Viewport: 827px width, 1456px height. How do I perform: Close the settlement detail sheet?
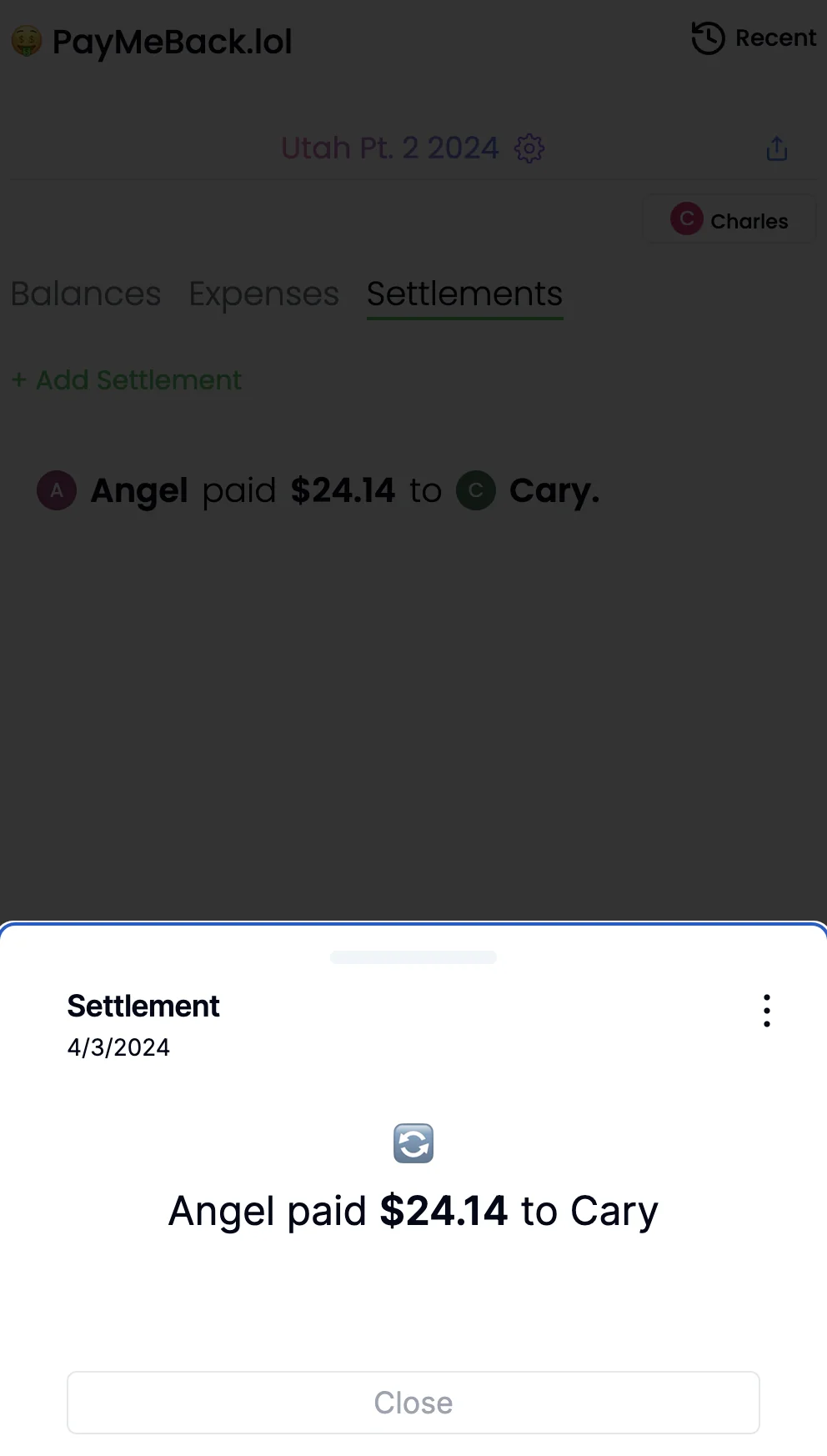pos(413,1403)
